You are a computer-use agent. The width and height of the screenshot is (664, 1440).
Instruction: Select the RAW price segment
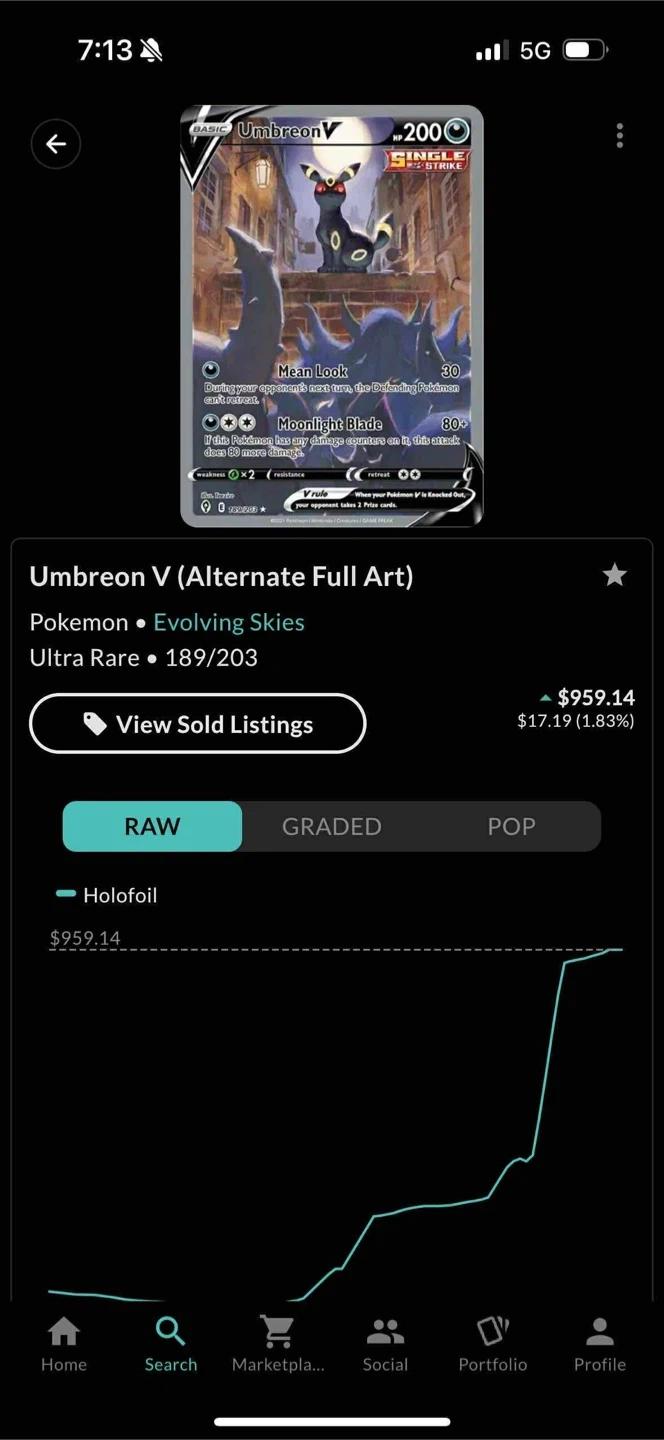152,826
